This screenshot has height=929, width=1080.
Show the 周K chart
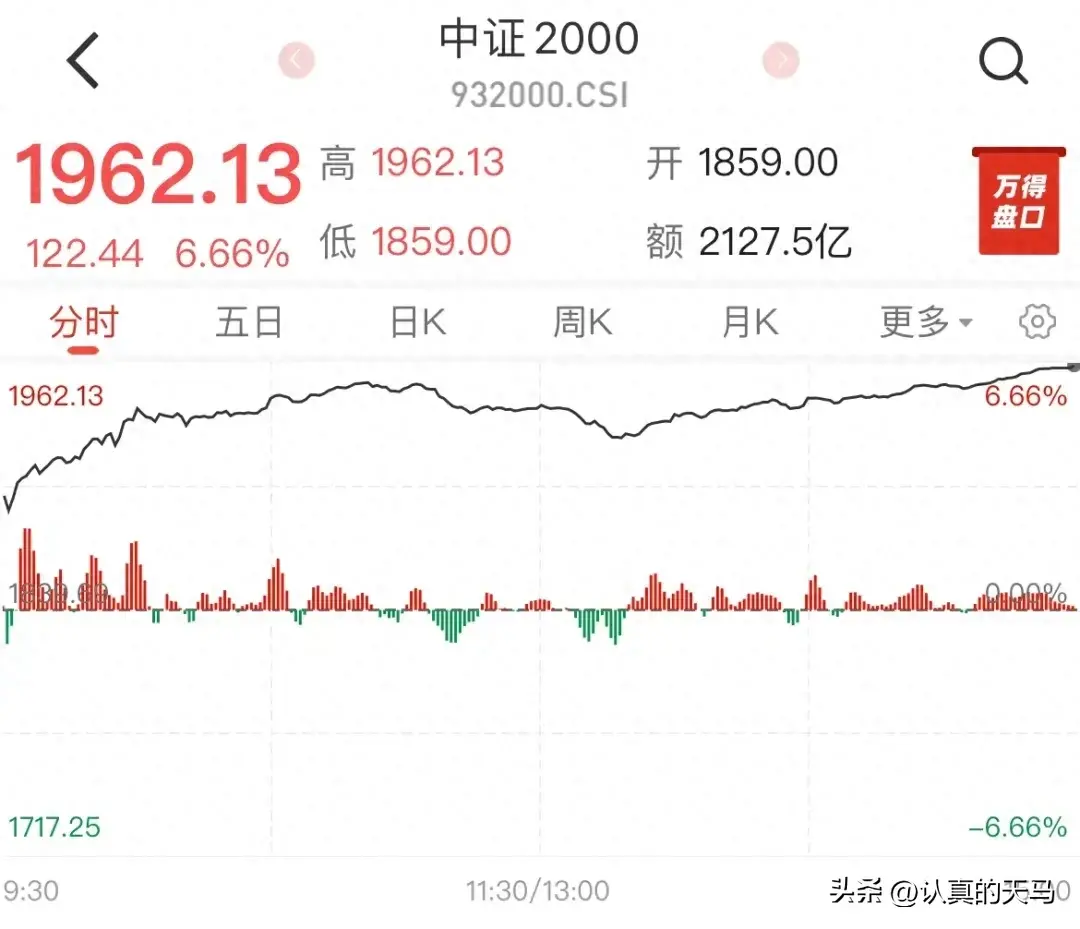(583, 322)
